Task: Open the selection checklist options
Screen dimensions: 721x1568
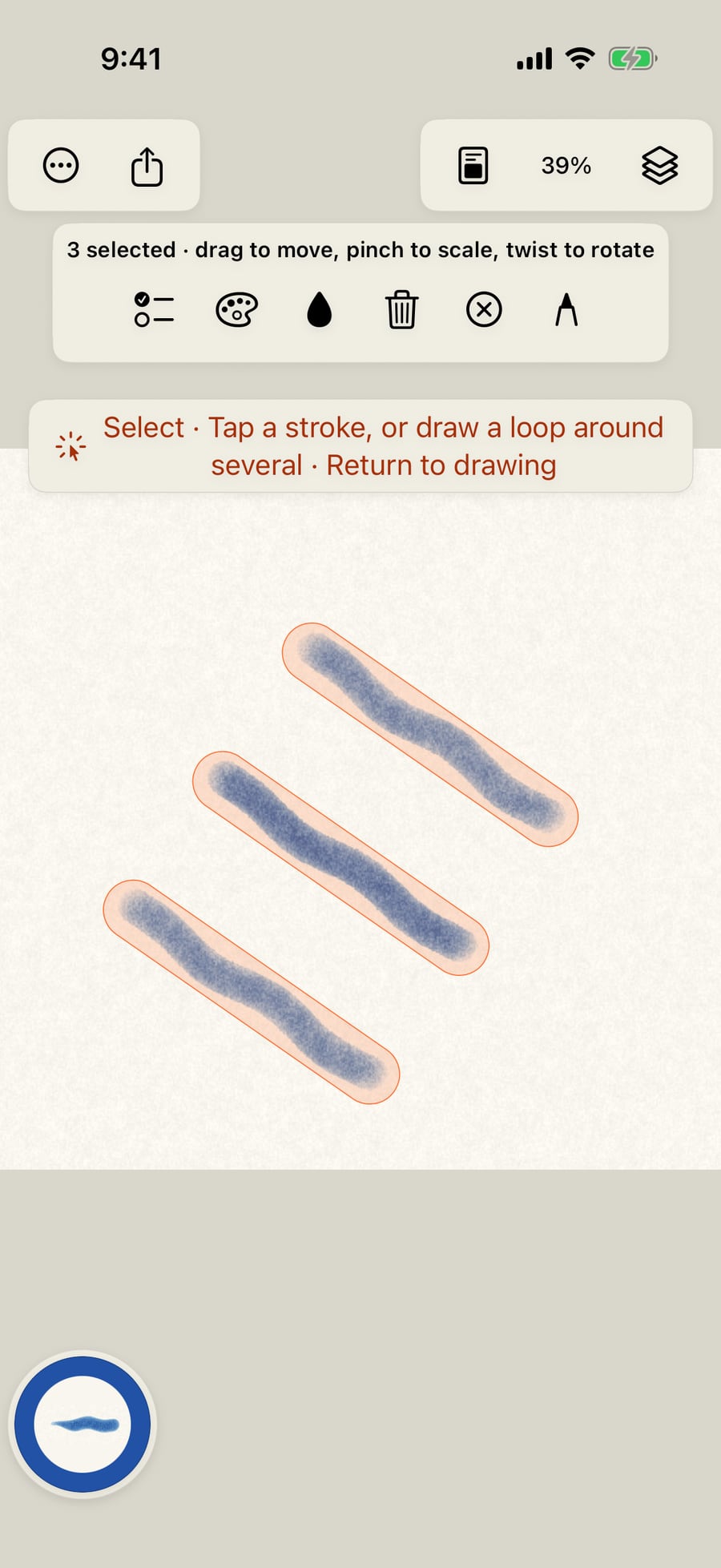Action: click(x=154, y=310)
